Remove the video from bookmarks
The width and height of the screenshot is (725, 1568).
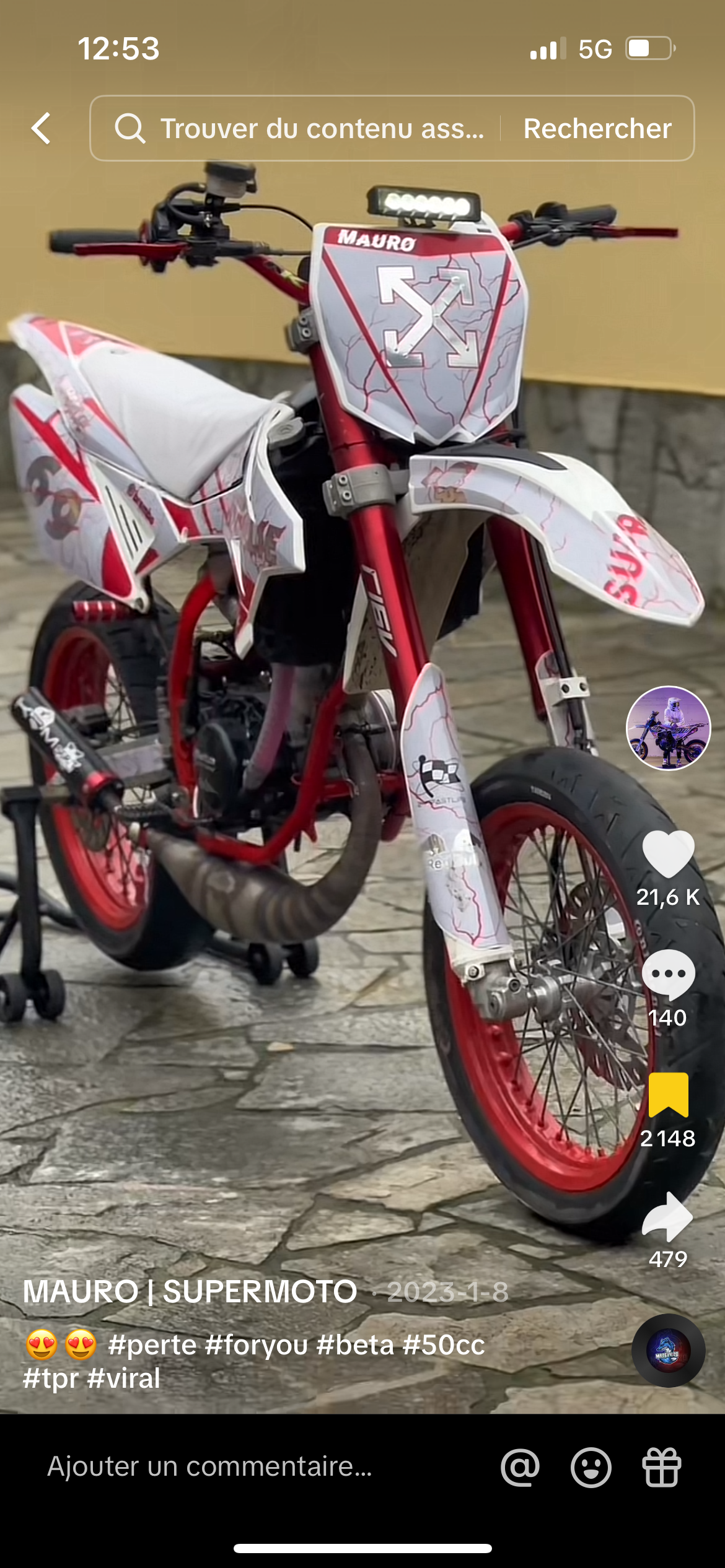pos(668,1095)
